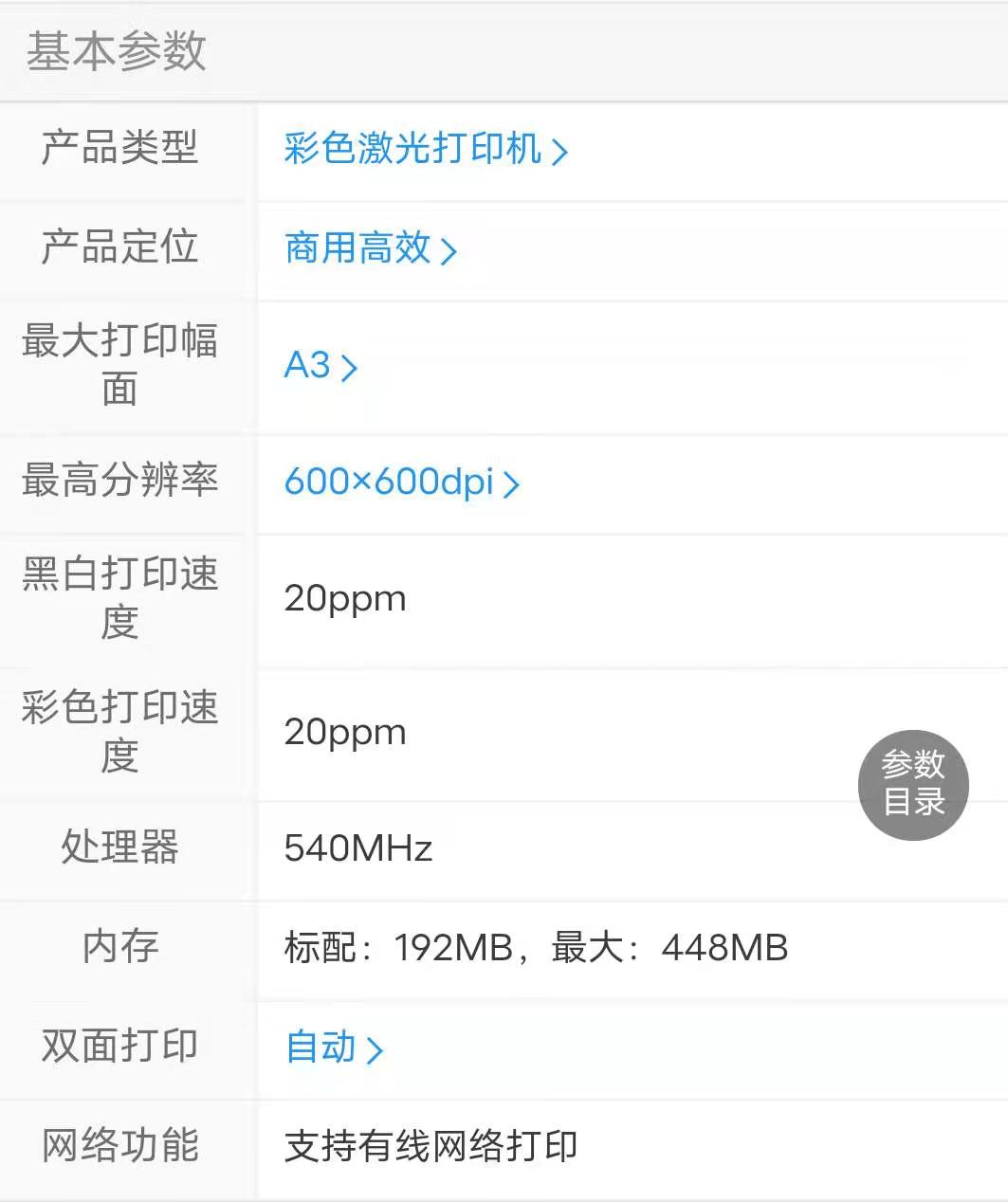Open the 参数目录 floating button

(913, 784)
